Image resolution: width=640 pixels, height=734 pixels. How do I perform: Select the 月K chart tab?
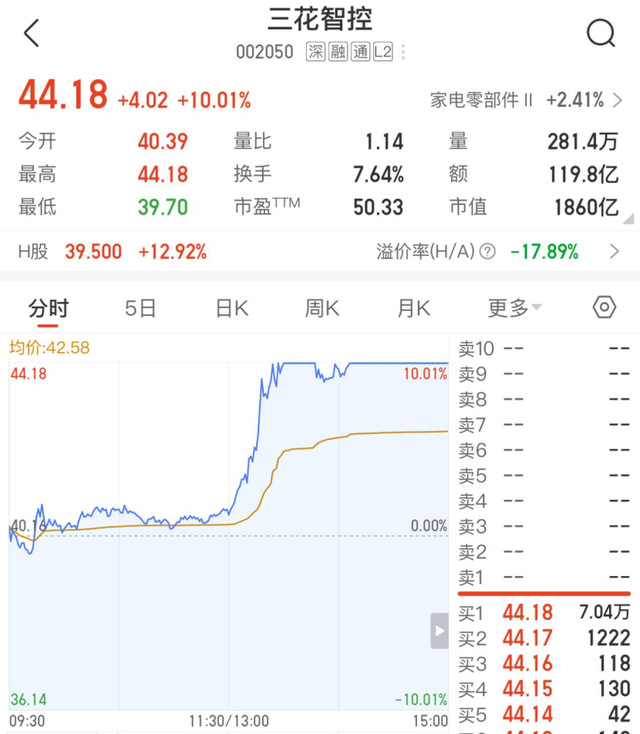click(413, 308)
